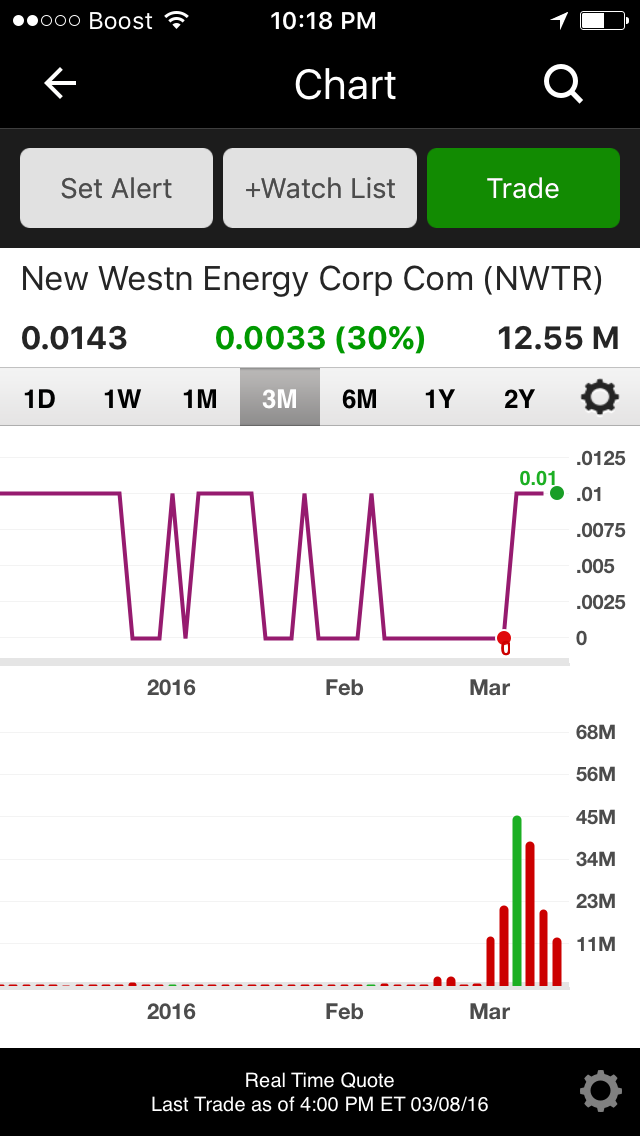
Task: Show the 1M chart range
Action: [x=200, y=399]
